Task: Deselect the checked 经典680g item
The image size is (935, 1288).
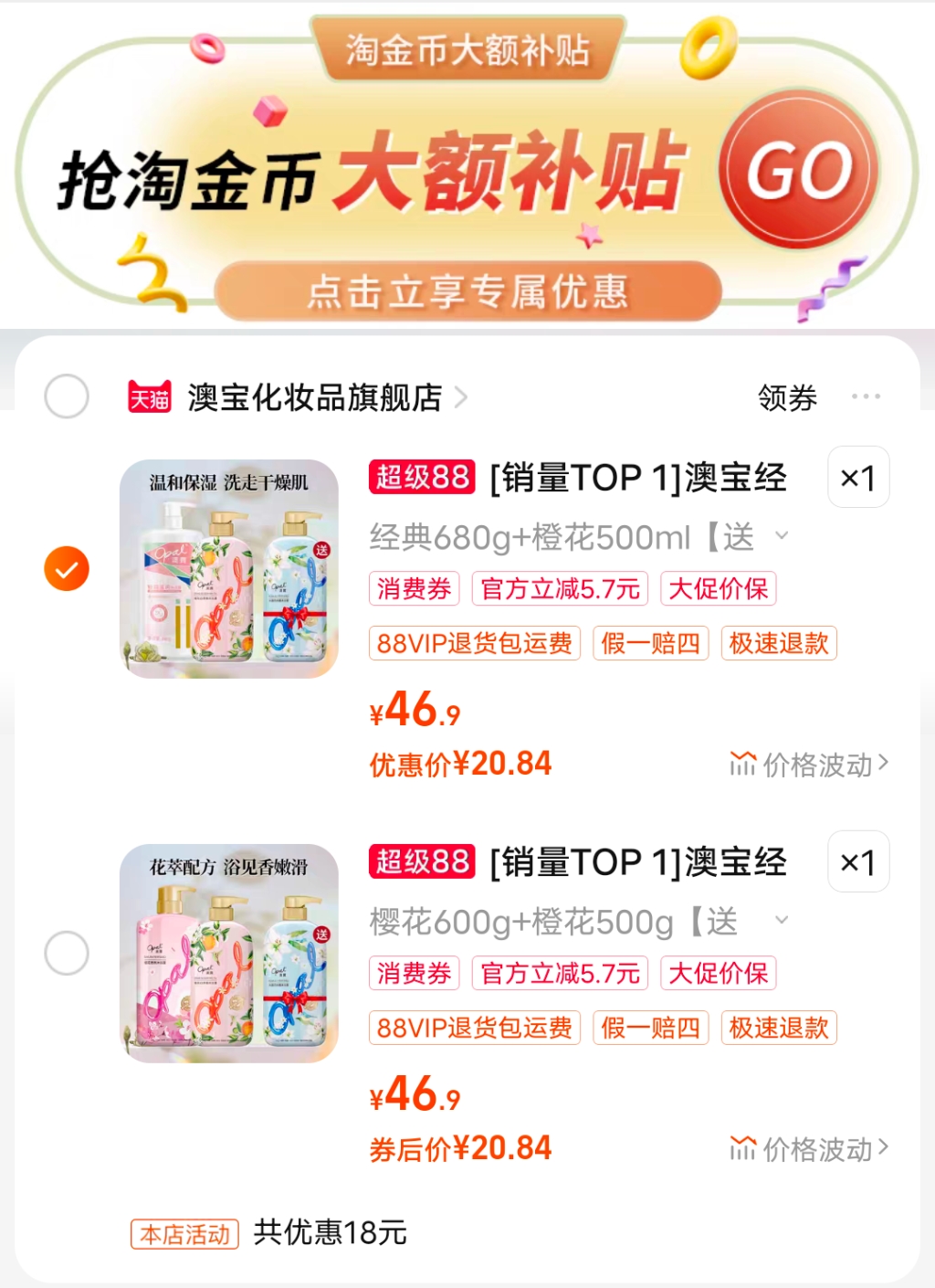Action: point(65,567)
